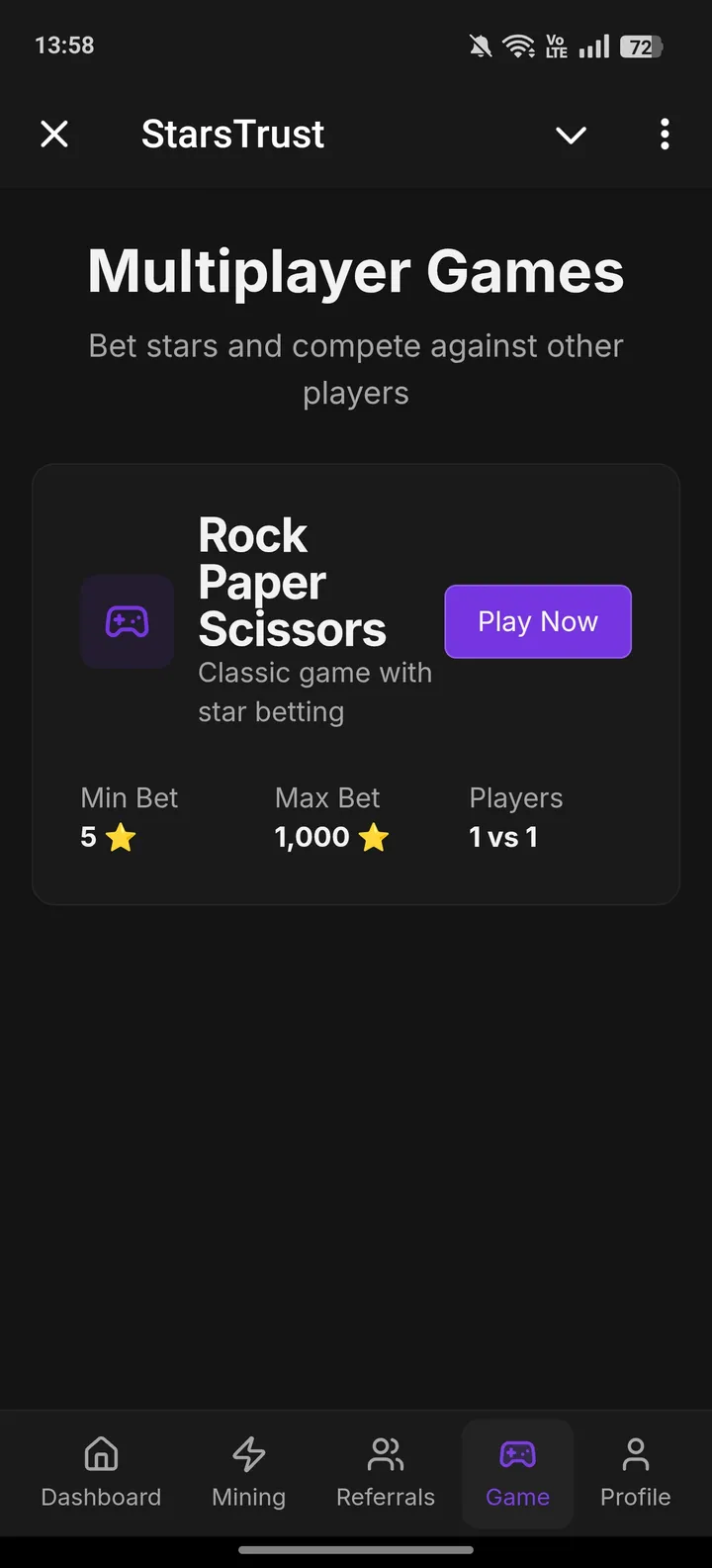Select the Game tab

(517, 1473)
